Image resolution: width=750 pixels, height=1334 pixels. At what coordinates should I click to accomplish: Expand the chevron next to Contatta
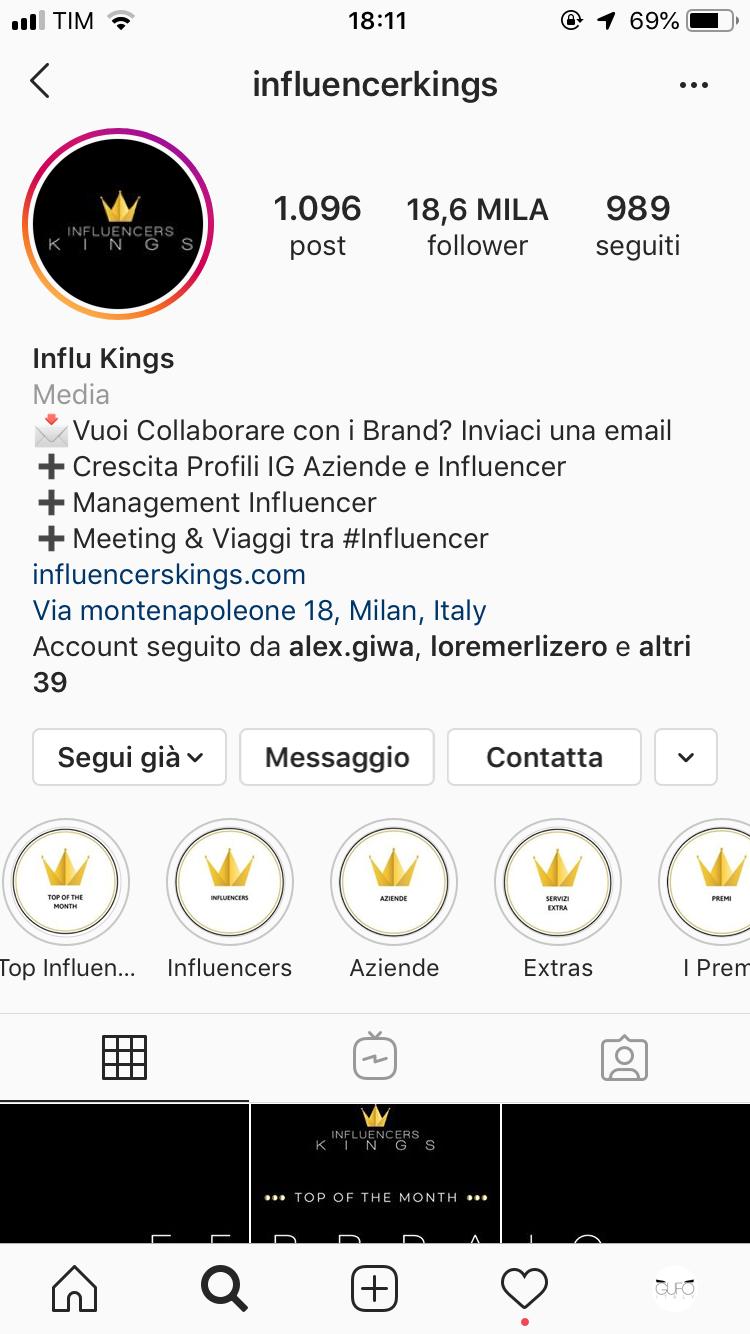coord(686,757)
